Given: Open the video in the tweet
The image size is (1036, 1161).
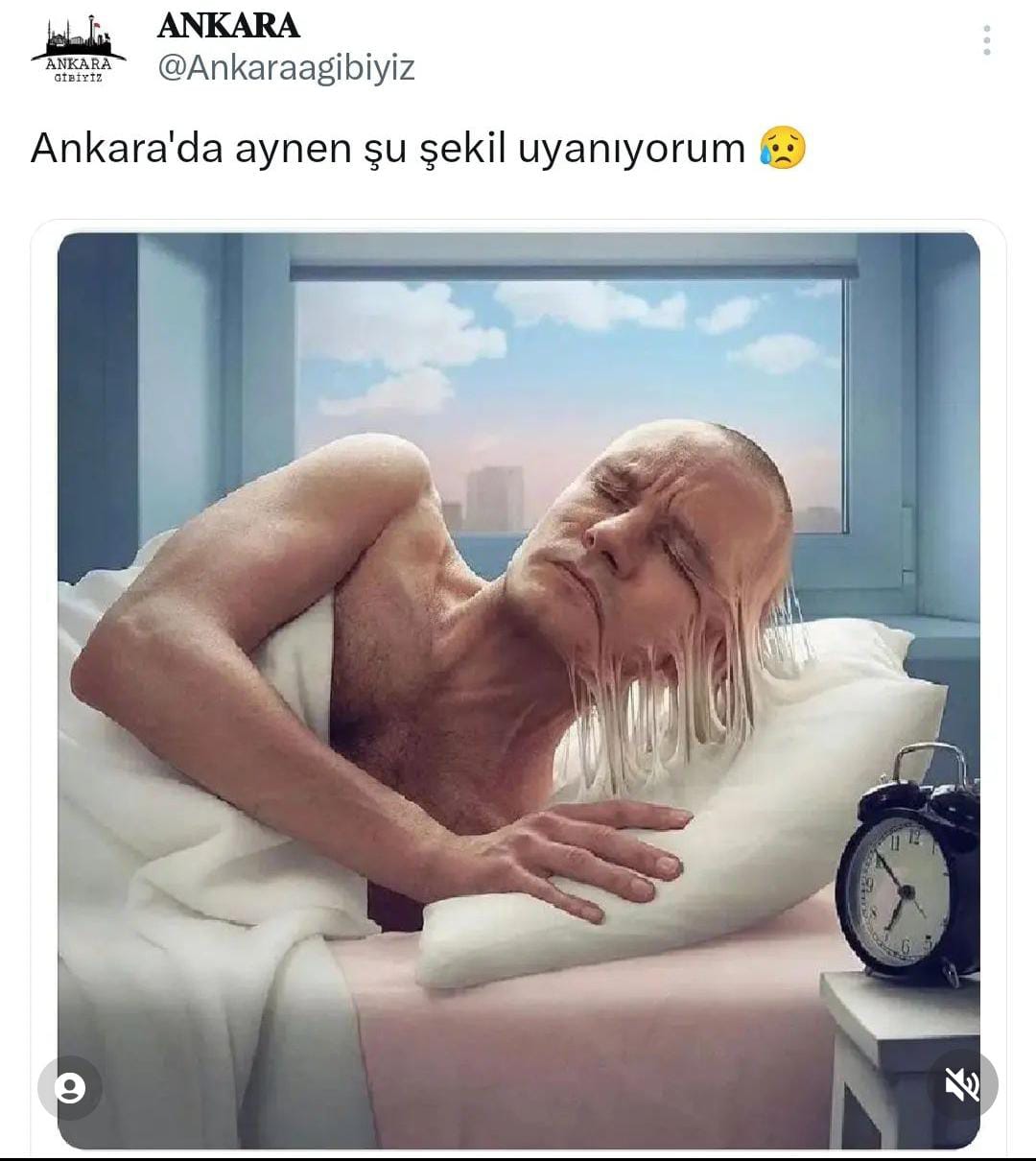Looking at the screenshot, I should pyautogui.click(x=518, y=672).
